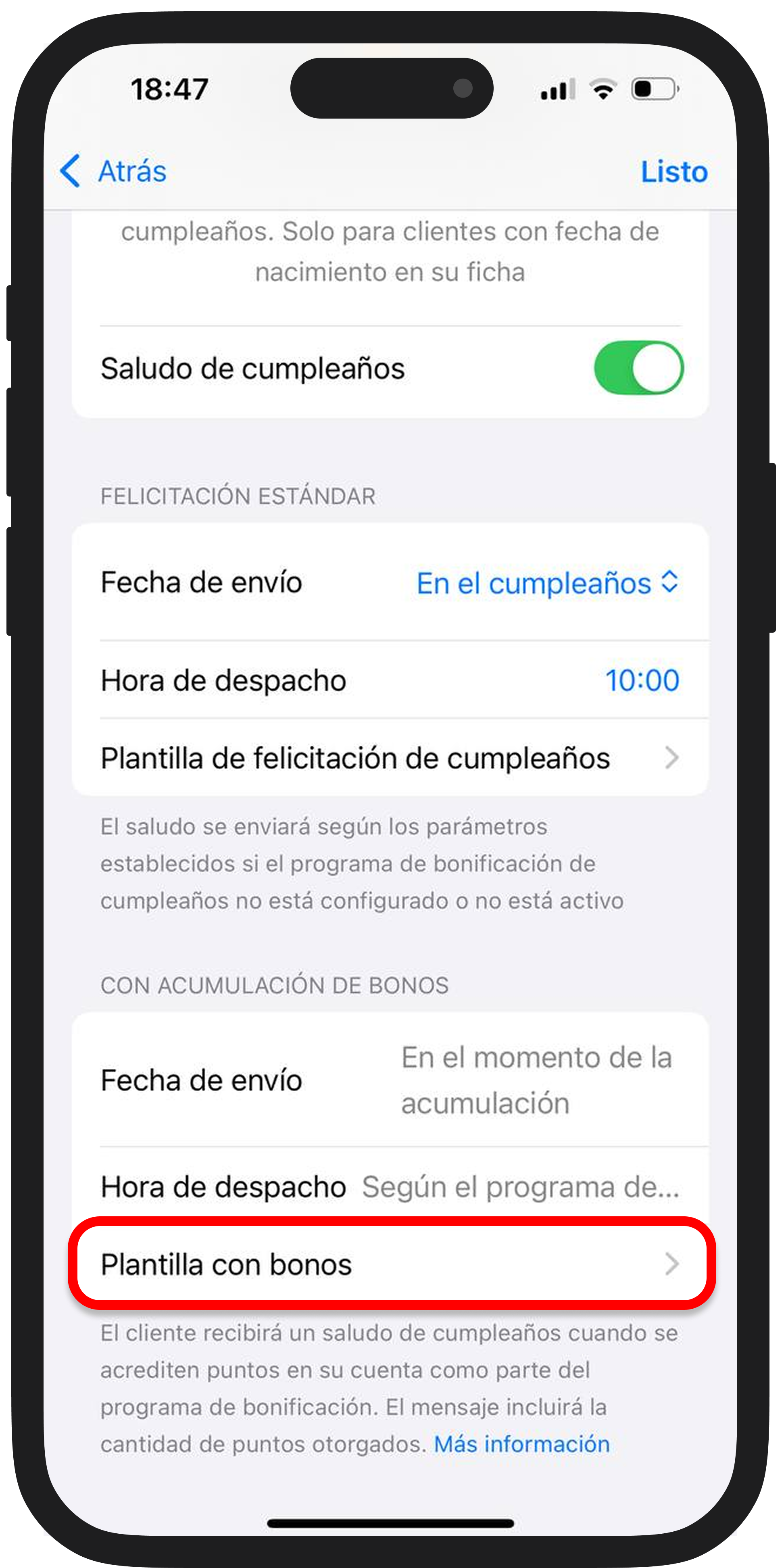This screenshot has width=784, height=1568.
Task: Follow the Más información link
Action: pos(521,1444)
